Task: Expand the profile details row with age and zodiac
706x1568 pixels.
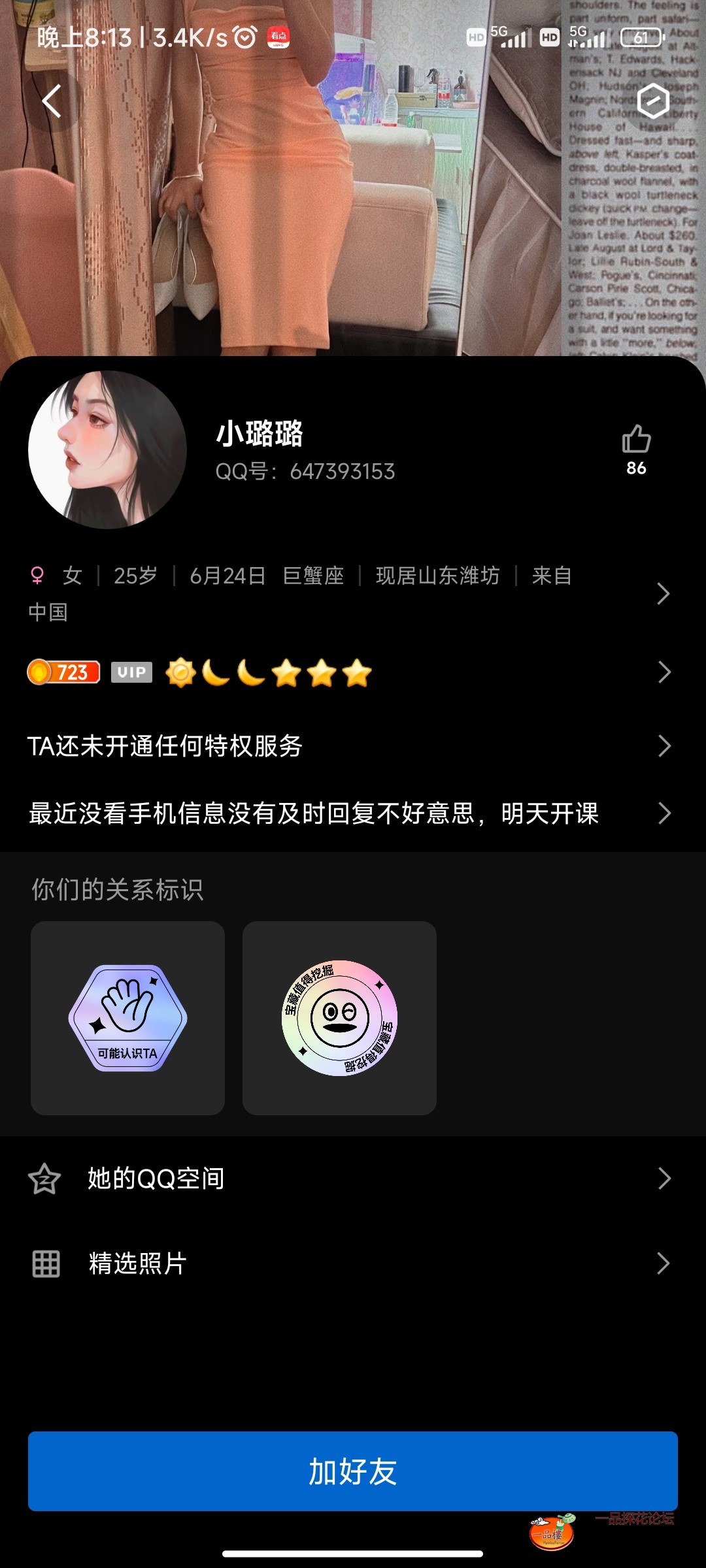Action: point(663,593)
